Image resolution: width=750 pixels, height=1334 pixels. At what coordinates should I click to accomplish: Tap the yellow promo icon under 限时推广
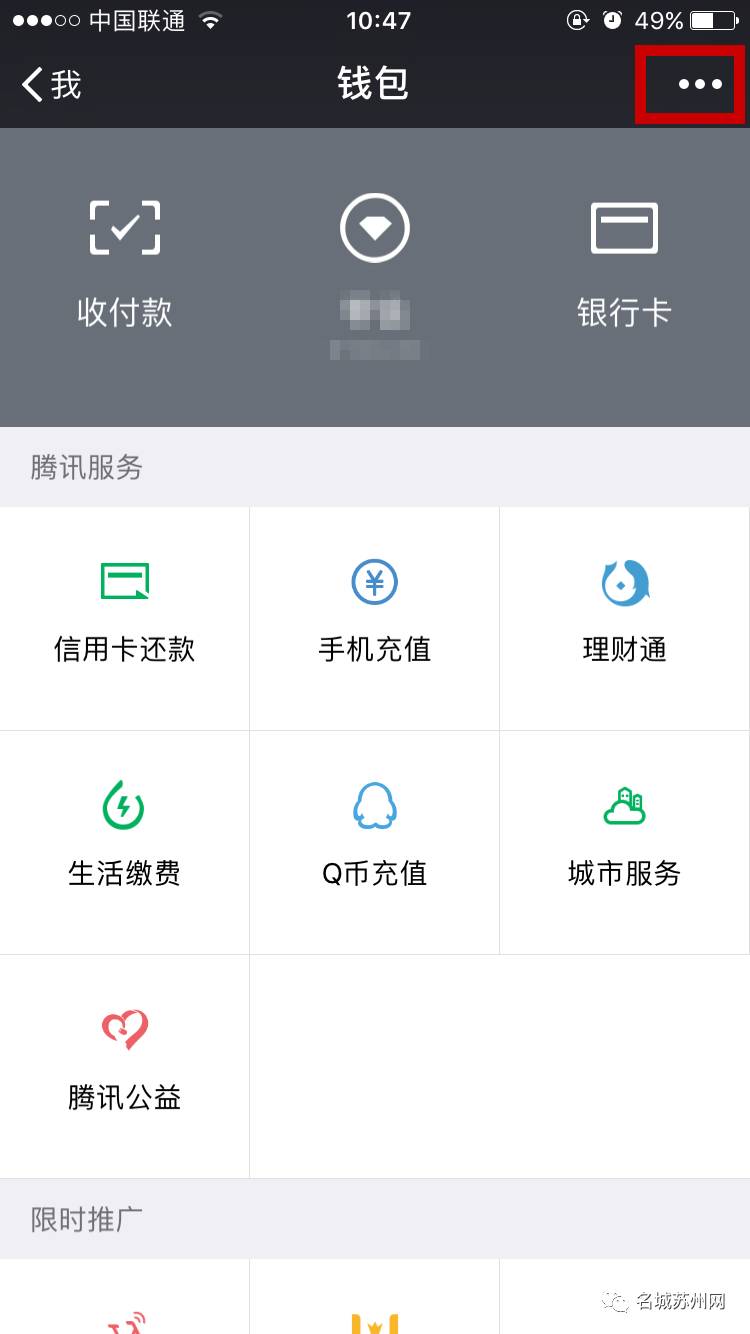(374, 1320)
